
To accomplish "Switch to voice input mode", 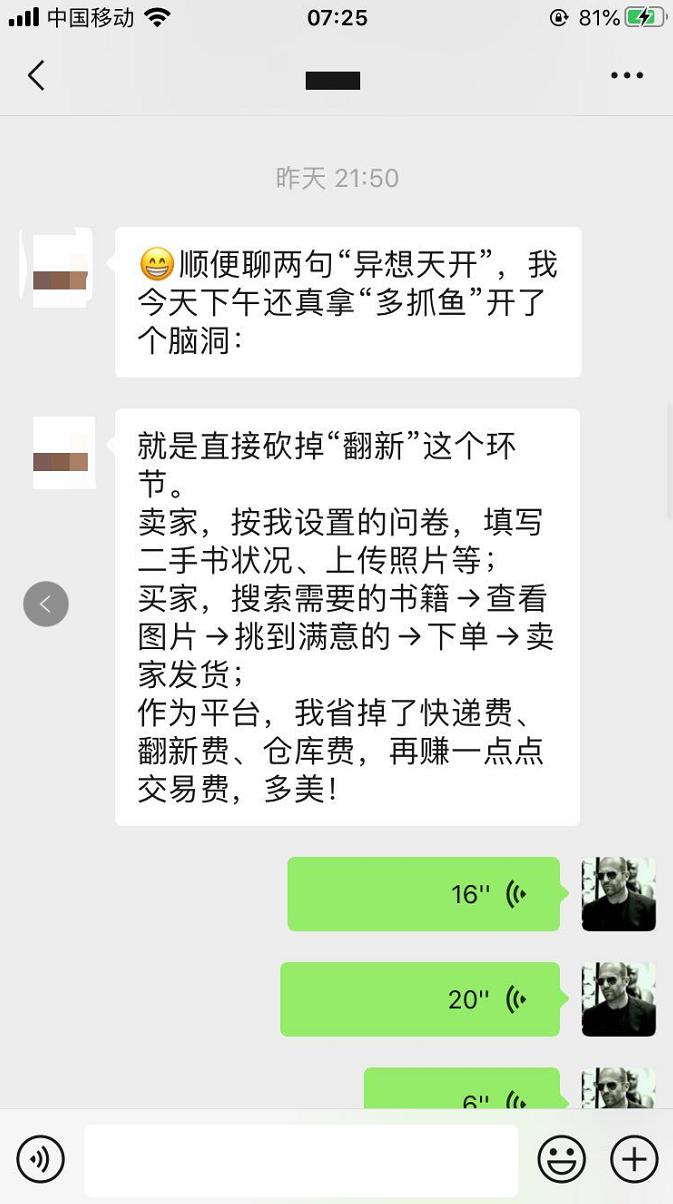I will coord(41,1159).
